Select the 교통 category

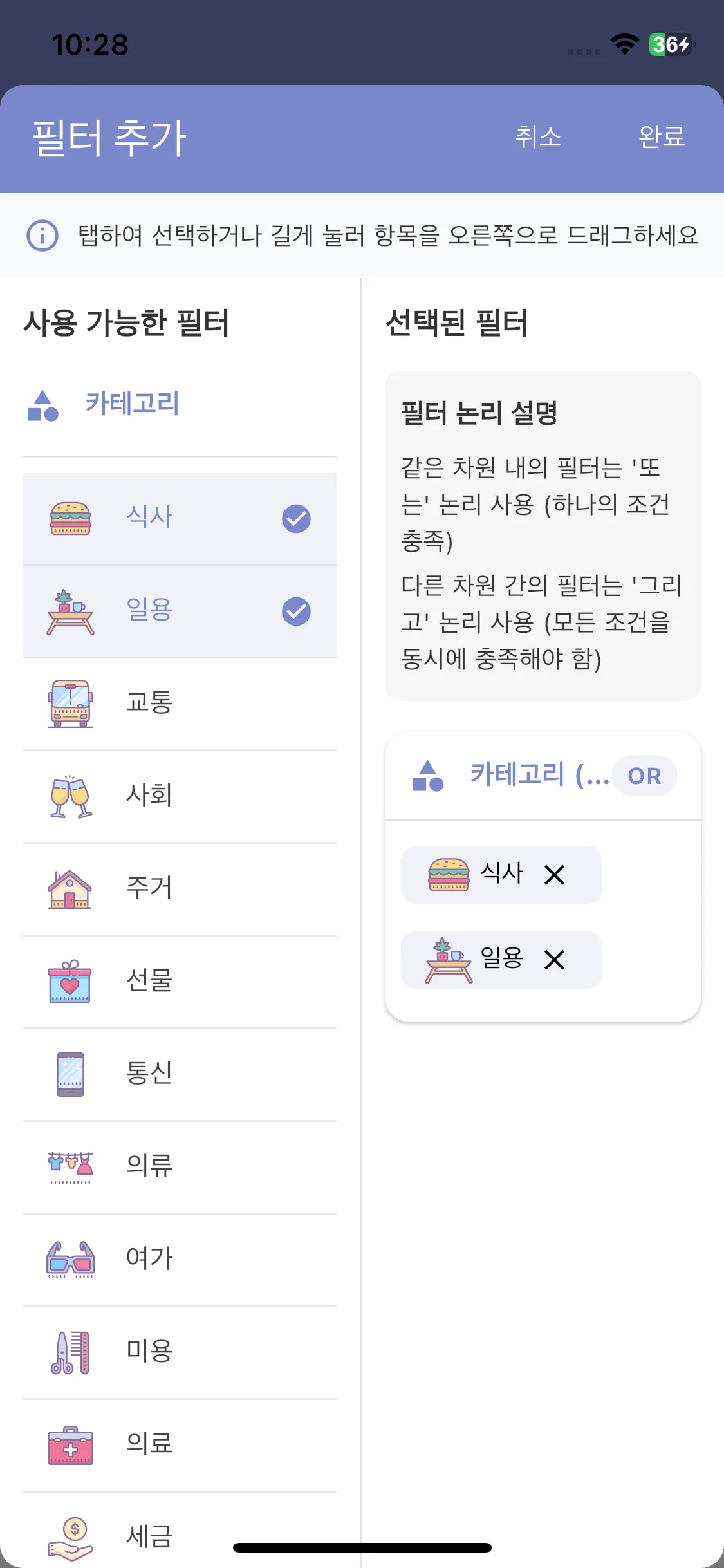180,704
